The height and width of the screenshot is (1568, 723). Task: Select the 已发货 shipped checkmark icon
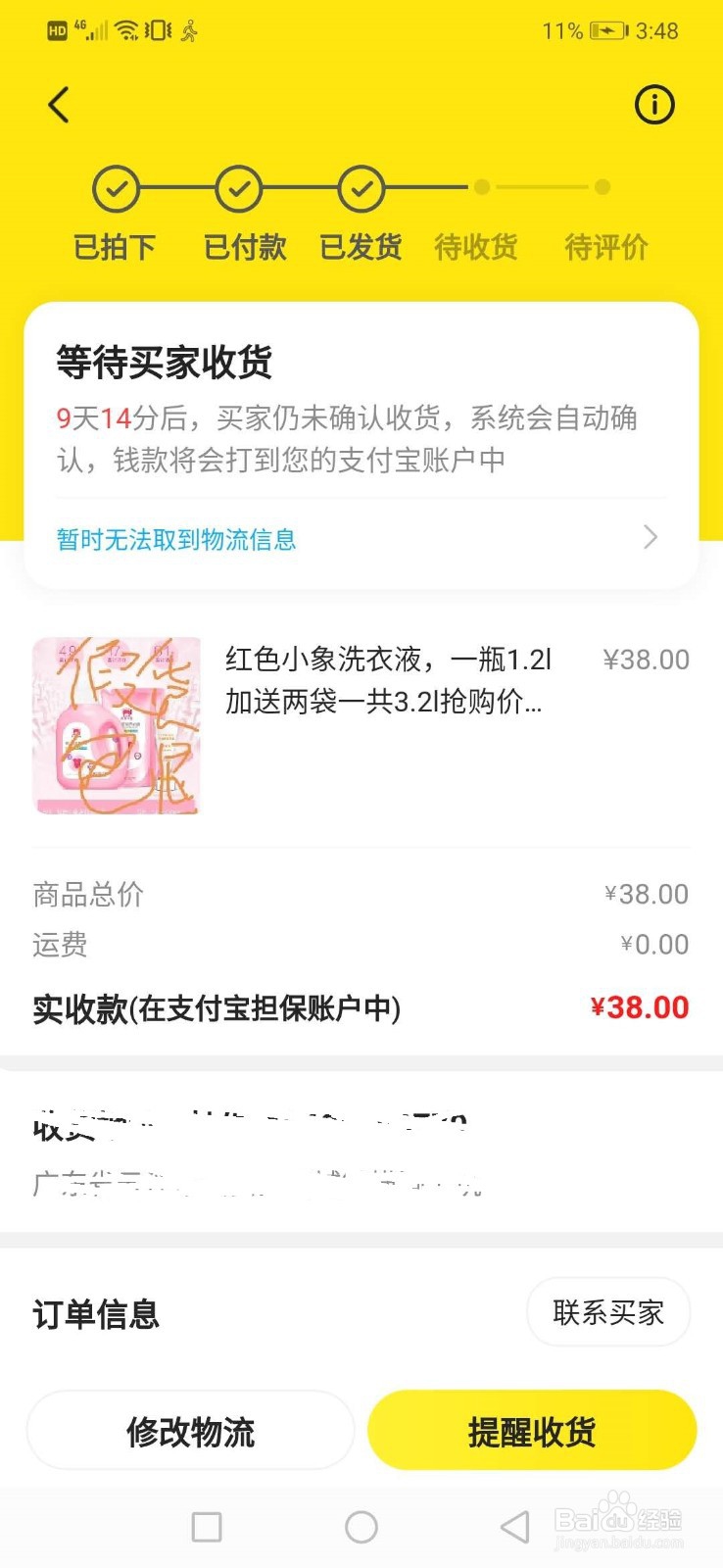(361, 188)
